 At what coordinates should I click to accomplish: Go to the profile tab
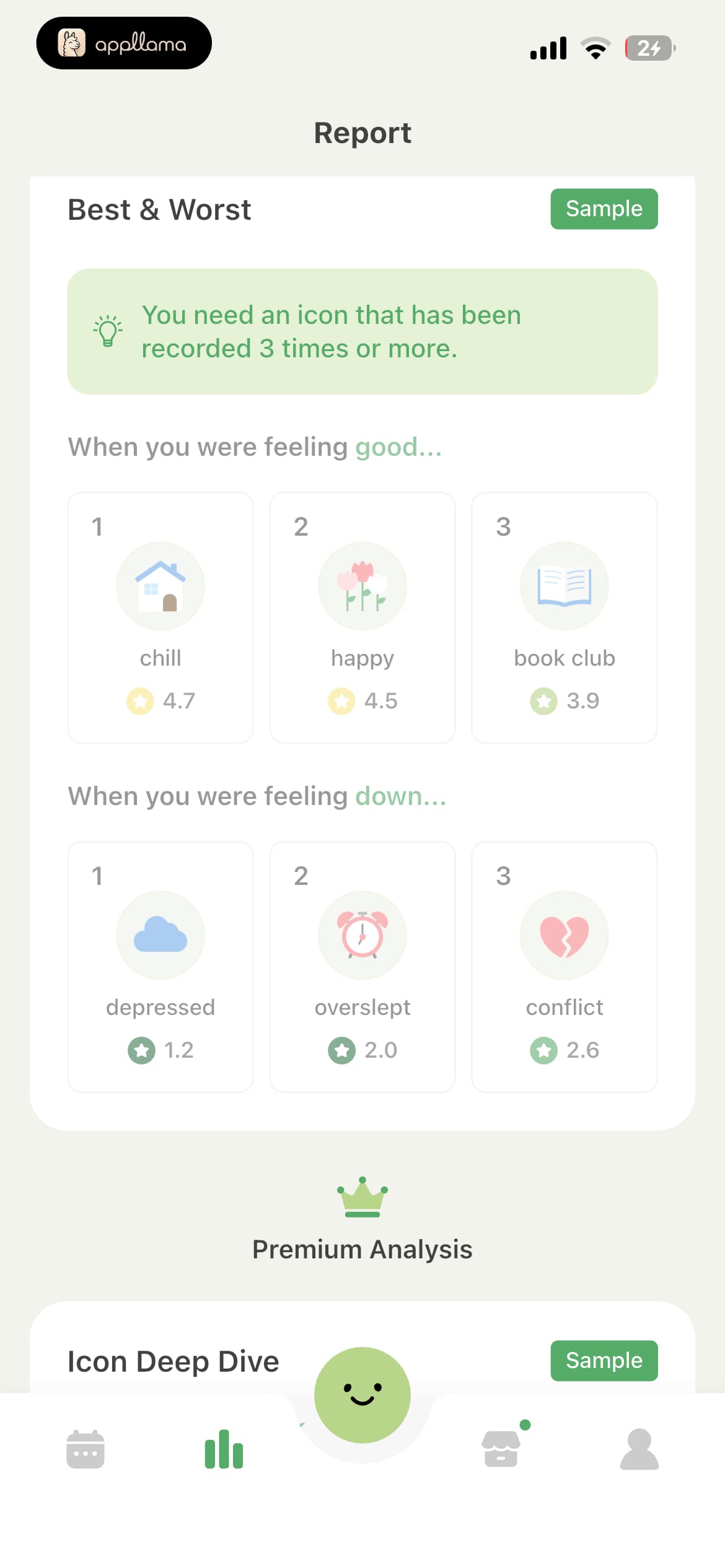point(639,1449)
